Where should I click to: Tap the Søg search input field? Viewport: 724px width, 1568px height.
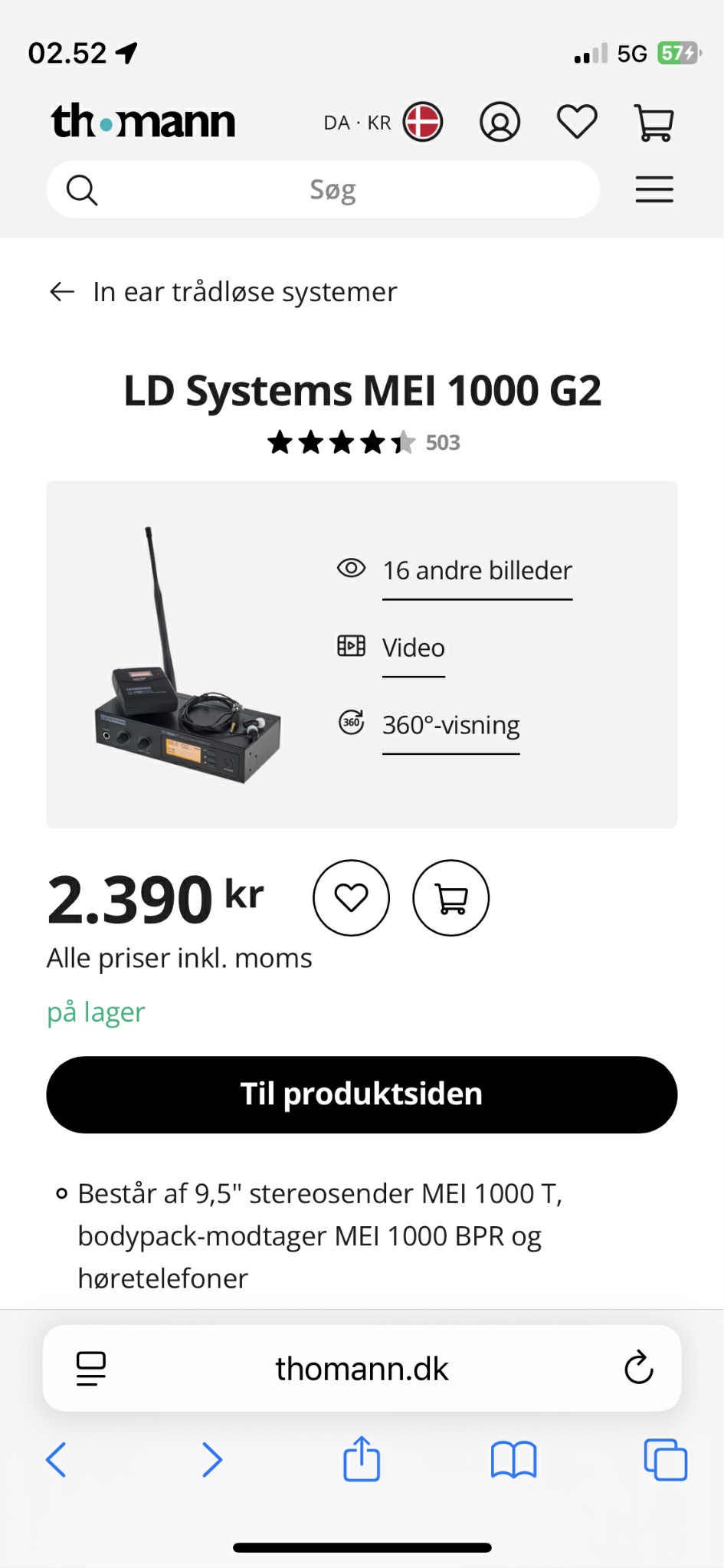pyautogui.click(x=333, y=189)
